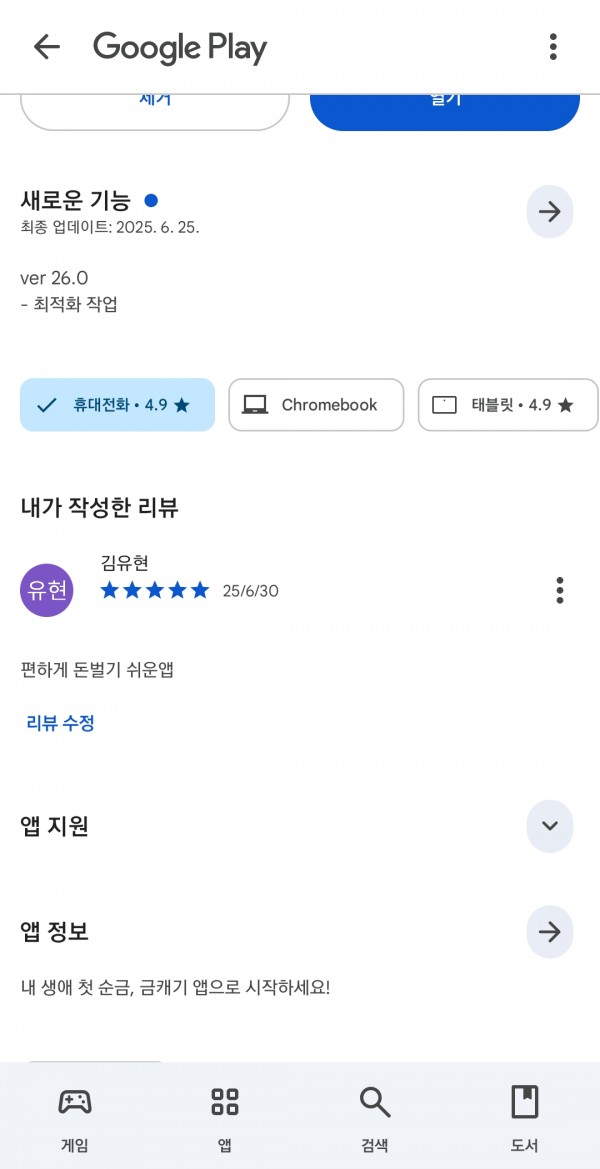Open the 새로운 기능 details arrow
This screenshot has width=600, height=1169.
(550, 212)
